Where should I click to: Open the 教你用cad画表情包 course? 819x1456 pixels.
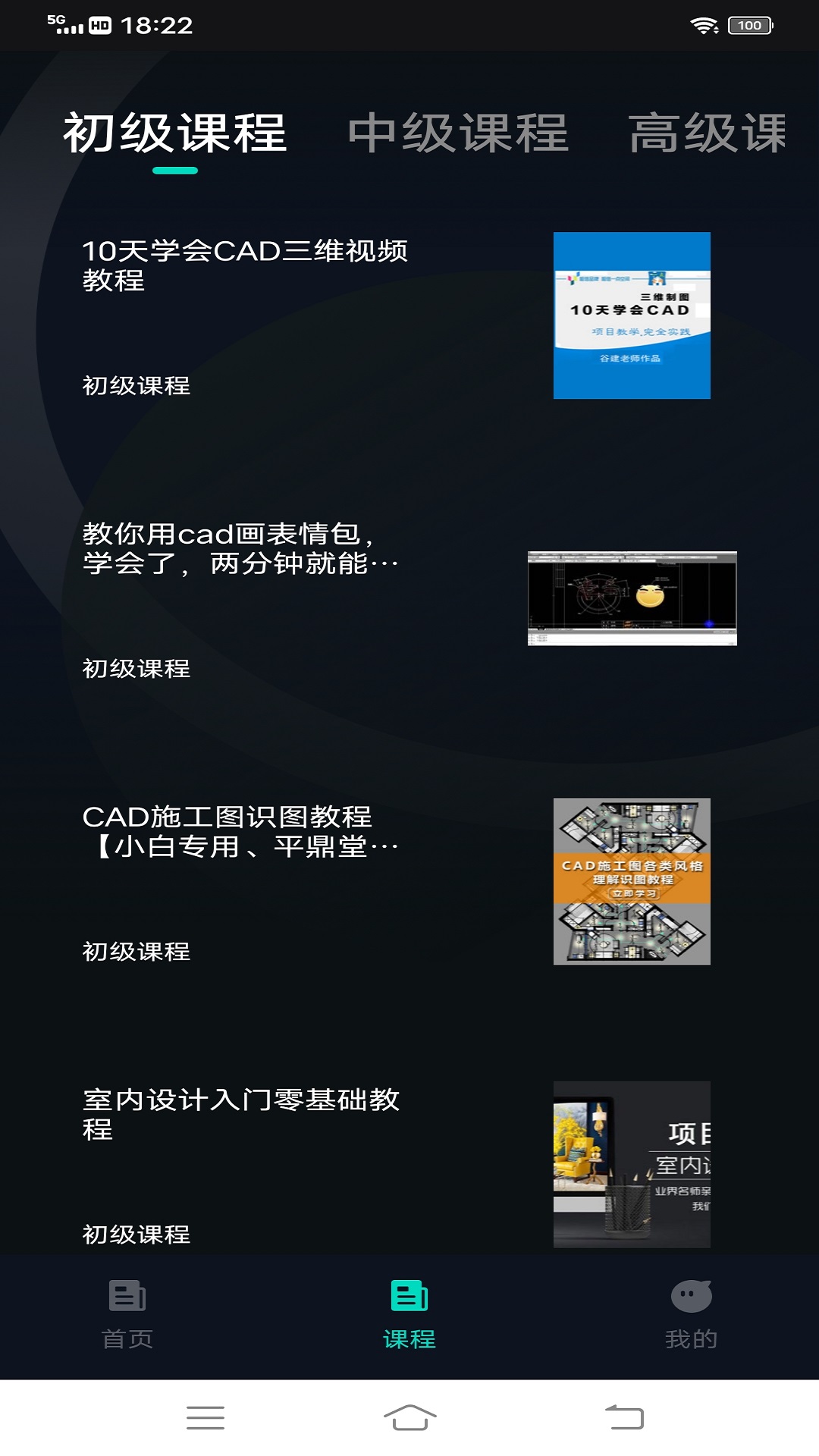pos(240,548)
